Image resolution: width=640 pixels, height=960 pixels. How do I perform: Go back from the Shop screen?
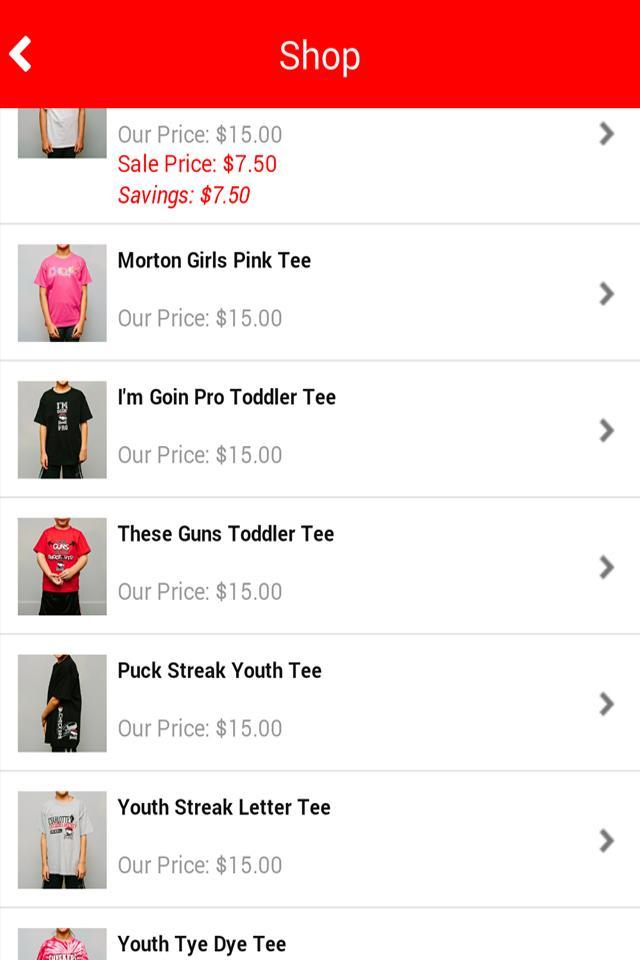tap(22, 54)
